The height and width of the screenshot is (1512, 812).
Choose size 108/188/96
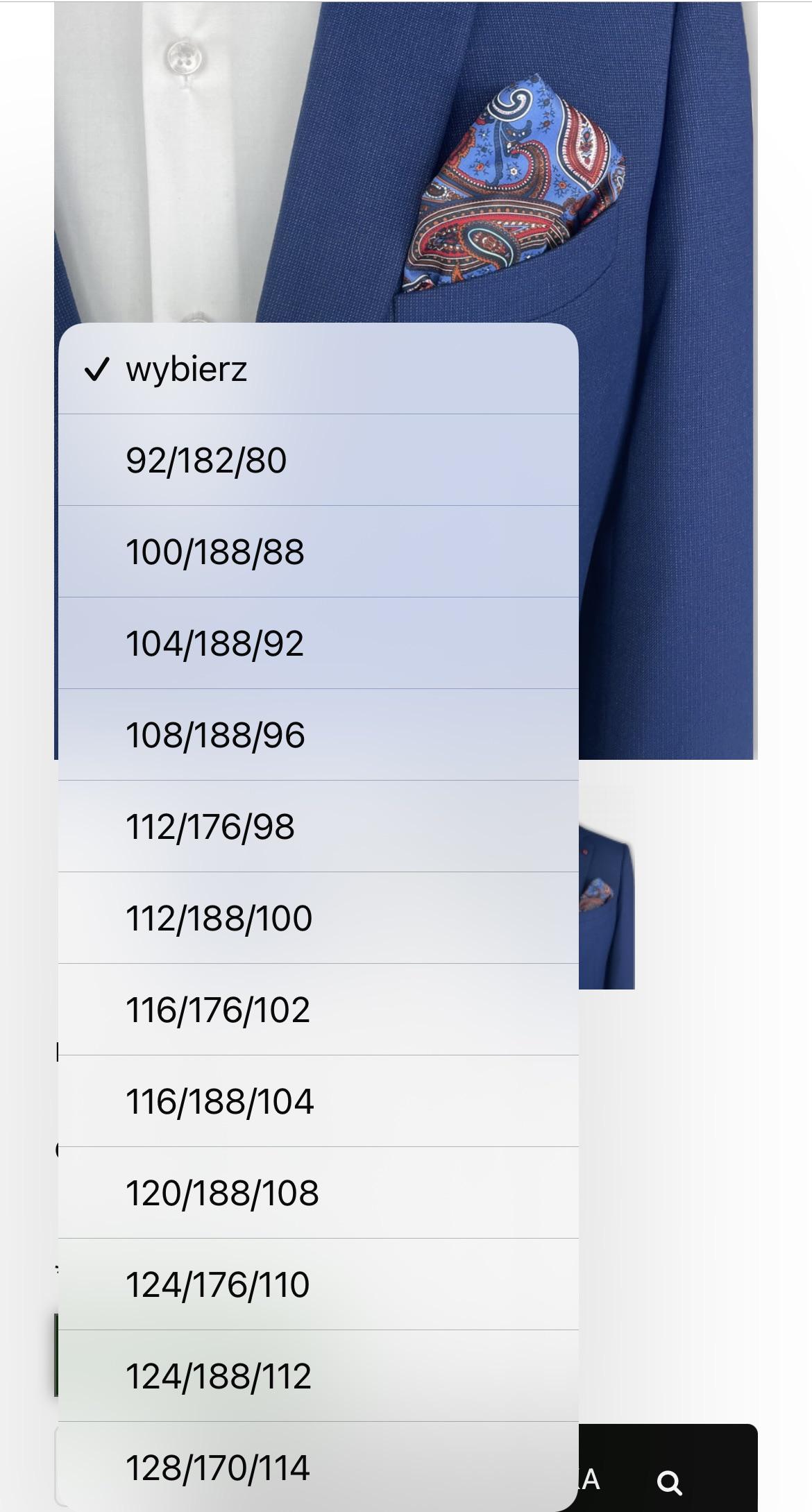[x=318, y=736]
